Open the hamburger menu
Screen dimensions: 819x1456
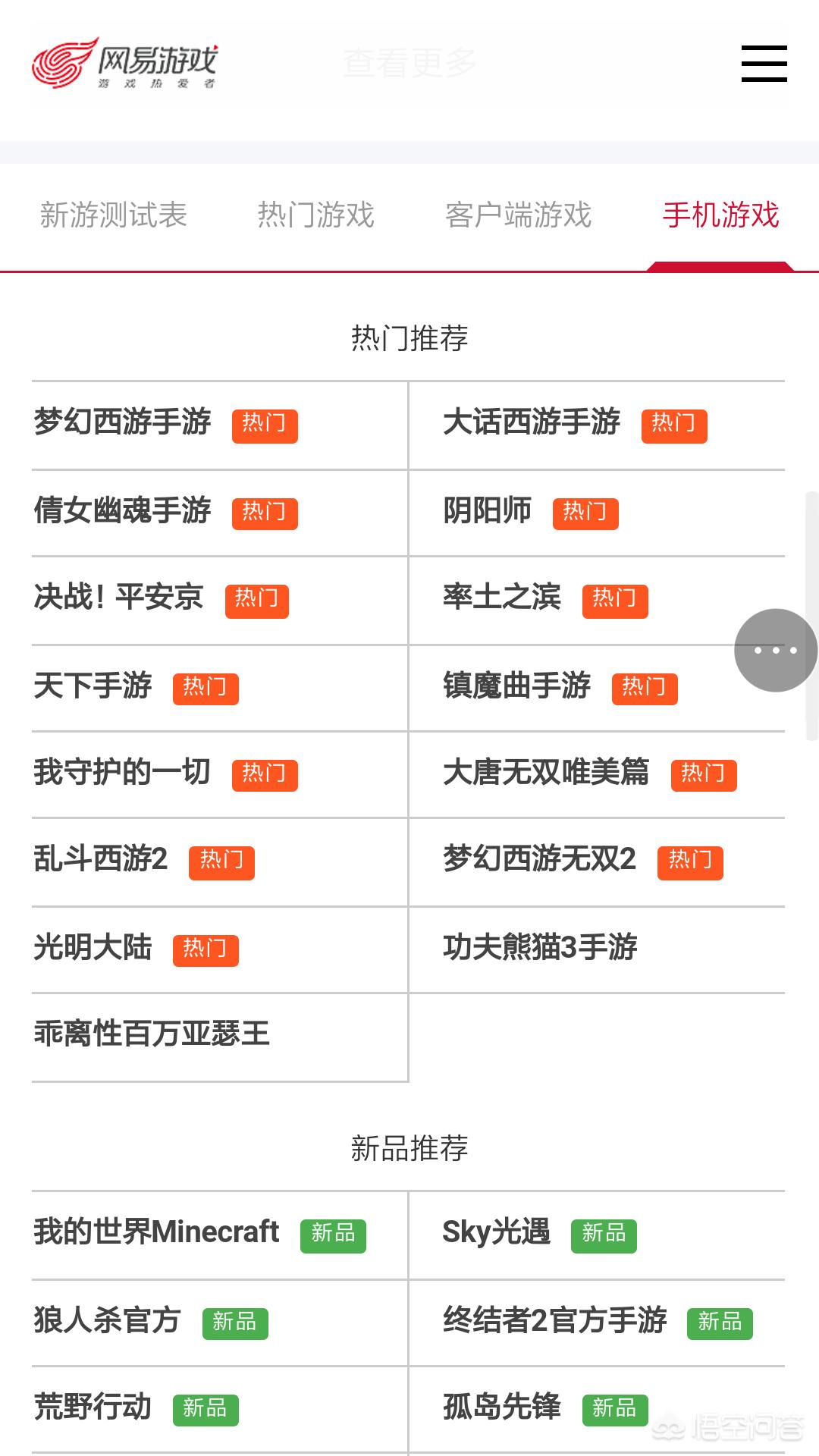pos(764,63)
